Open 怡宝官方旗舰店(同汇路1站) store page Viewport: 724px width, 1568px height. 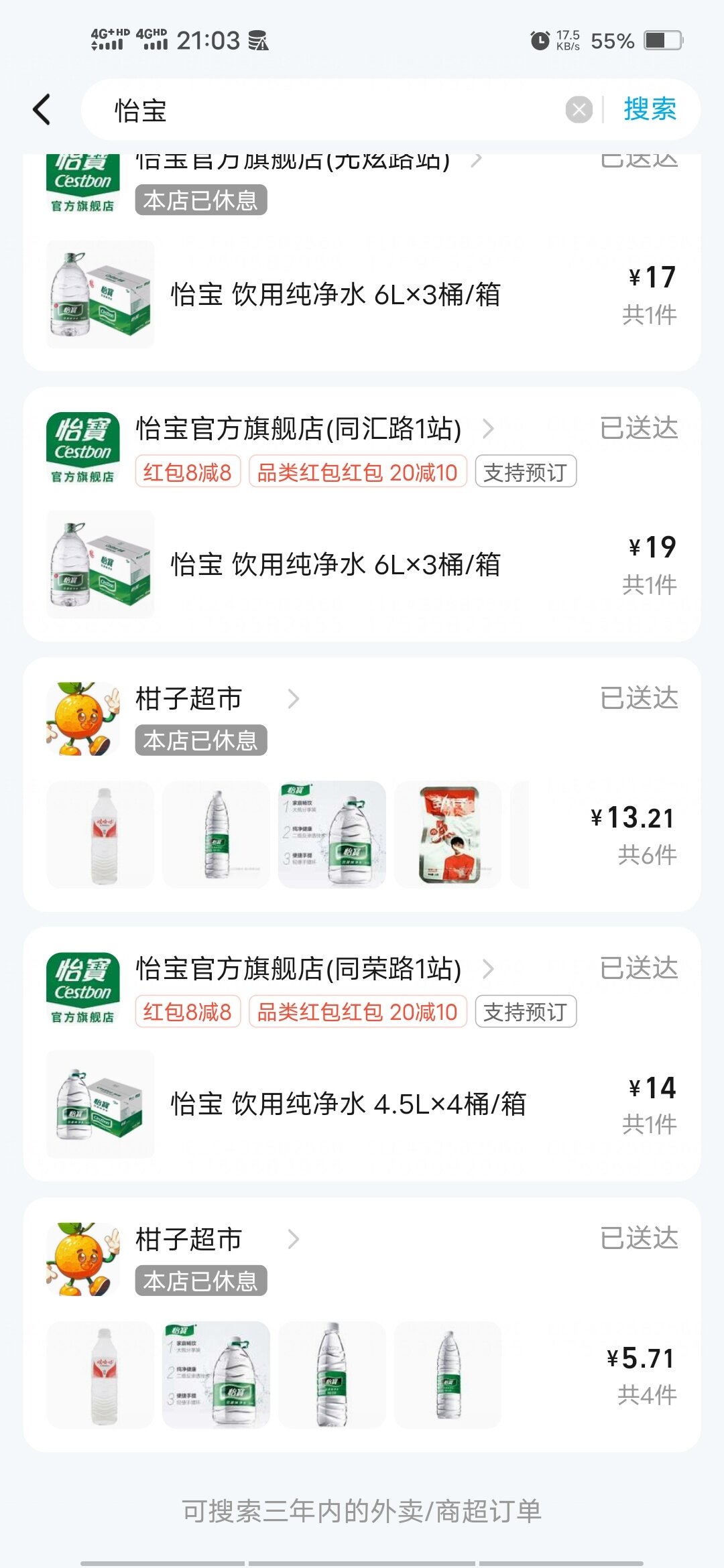[x=299, y=429]
